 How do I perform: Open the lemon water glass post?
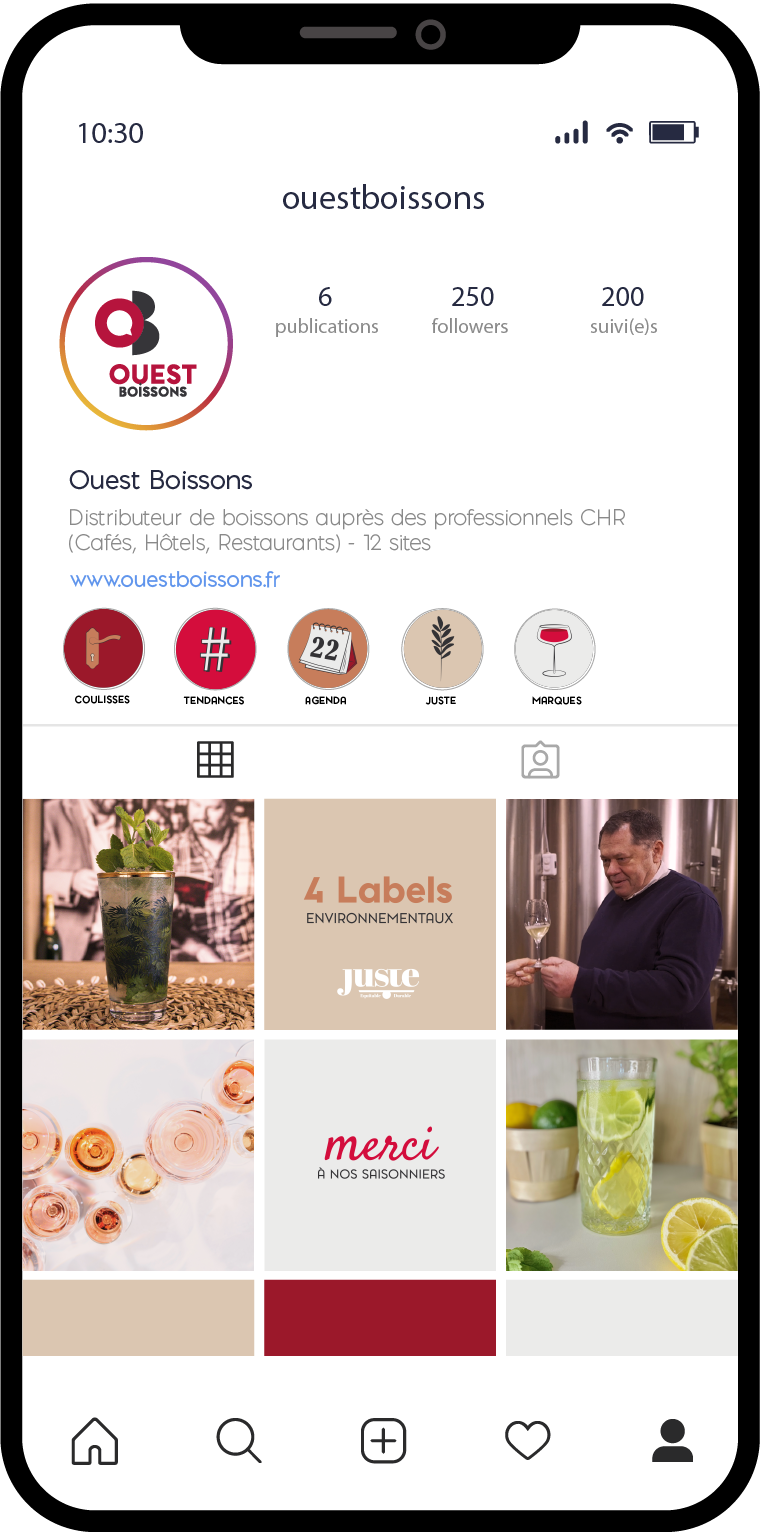(621, 1155)
